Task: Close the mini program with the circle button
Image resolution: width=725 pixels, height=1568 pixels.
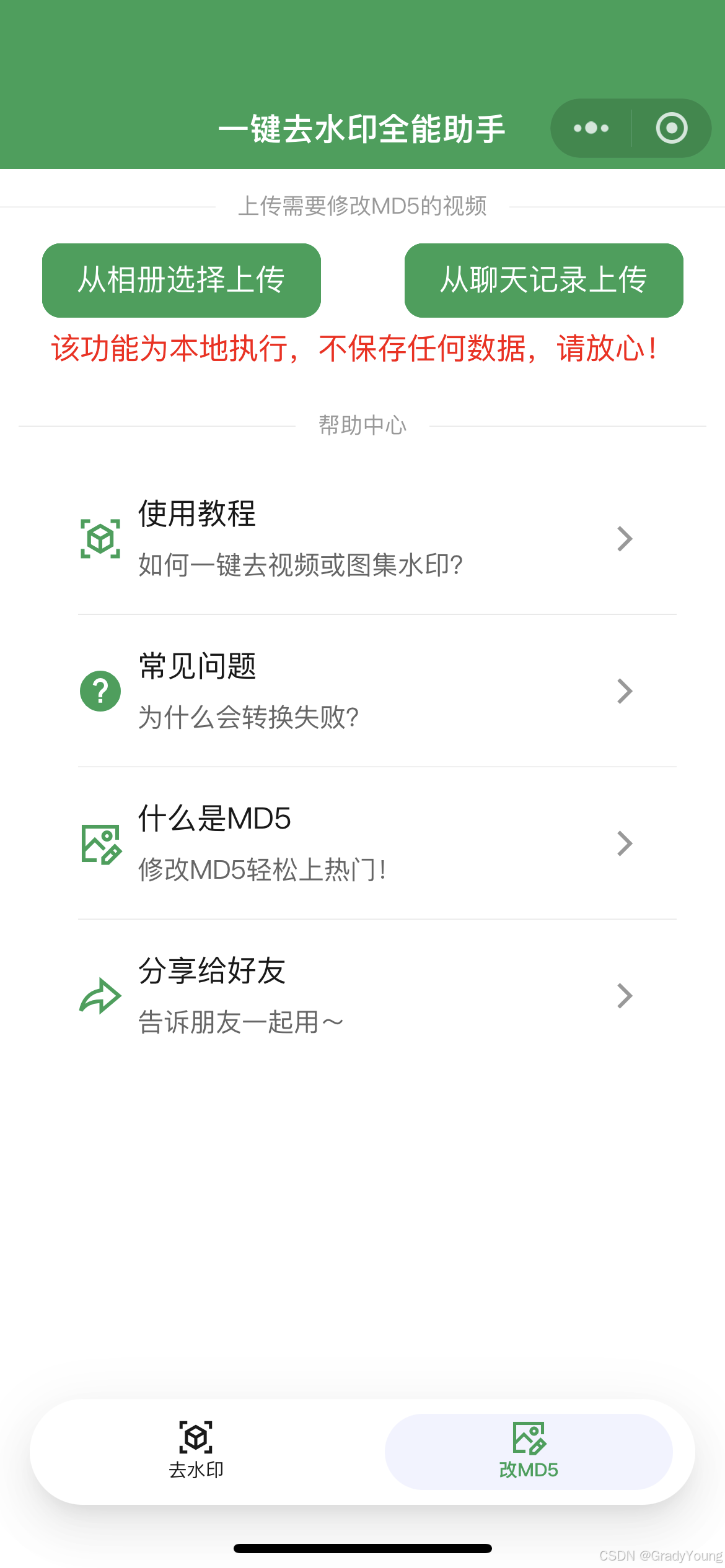Action: click(x=672, y=128)
